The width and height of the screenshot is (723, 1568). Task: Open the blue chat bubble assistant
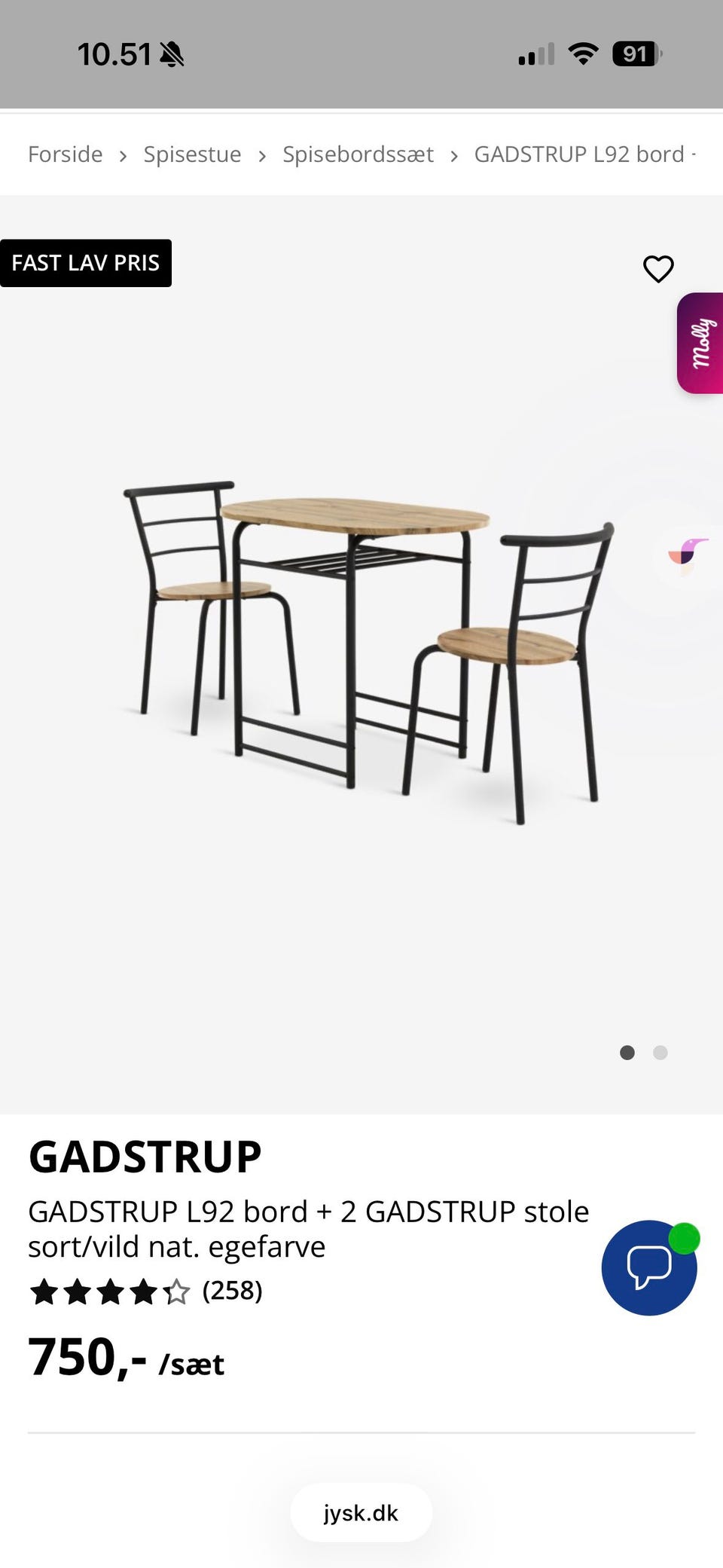pos(649,1267)
